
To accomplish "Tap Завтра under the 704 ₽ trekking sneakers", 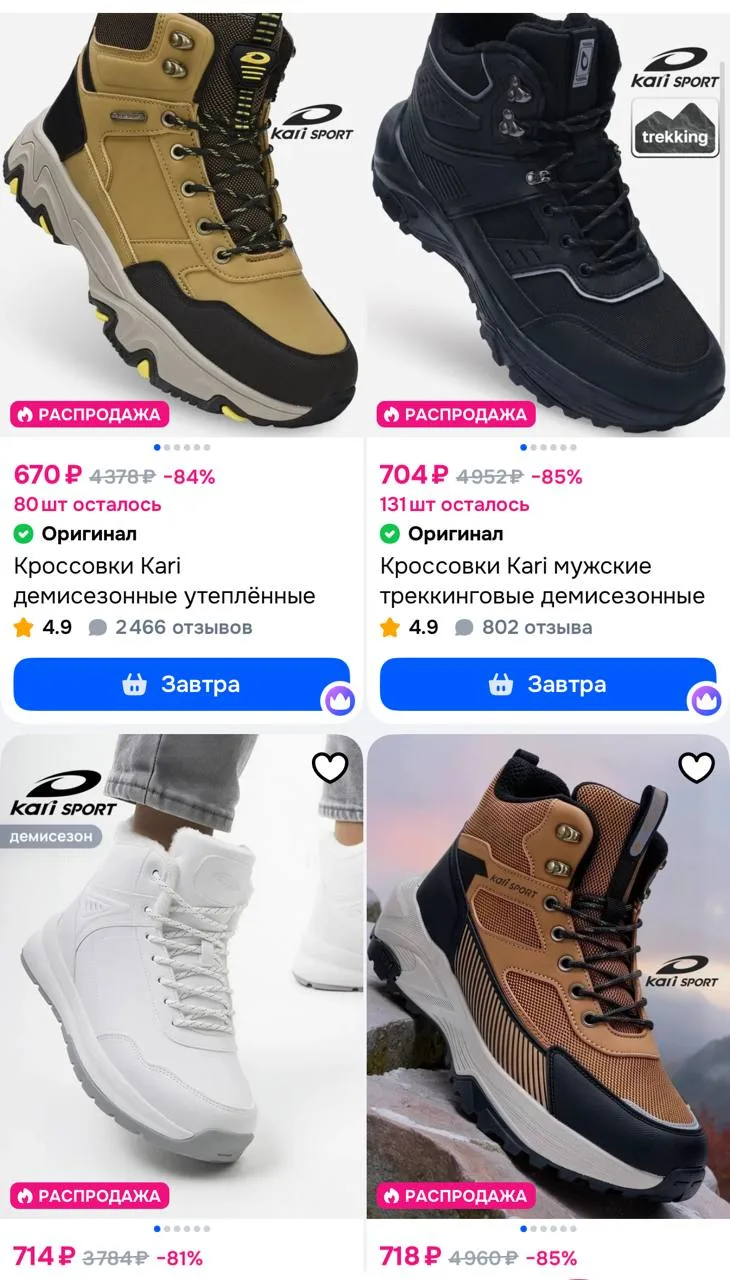I will [x=547, y=685].
